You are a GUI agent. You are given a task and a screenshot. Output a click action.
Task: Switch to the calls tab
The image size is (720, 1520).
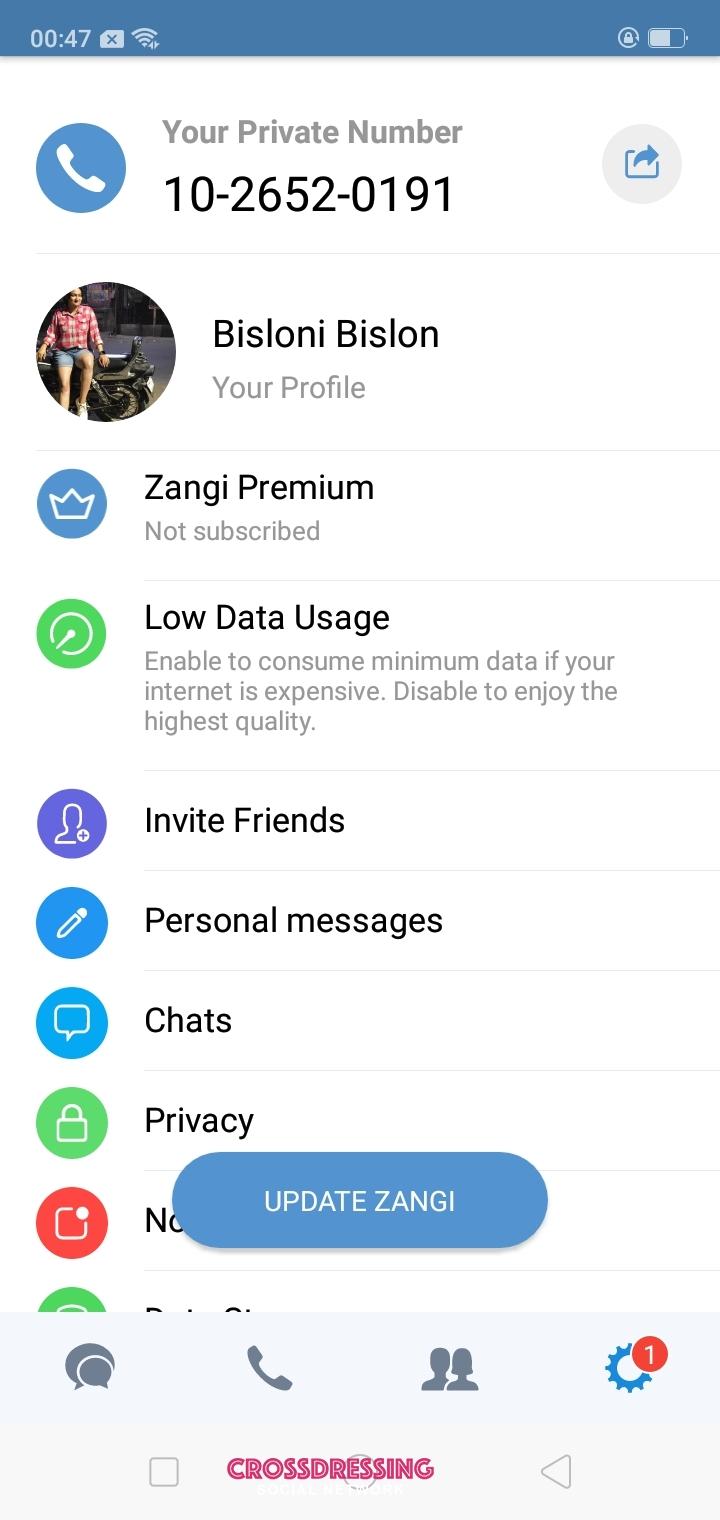click(269, 1367)
